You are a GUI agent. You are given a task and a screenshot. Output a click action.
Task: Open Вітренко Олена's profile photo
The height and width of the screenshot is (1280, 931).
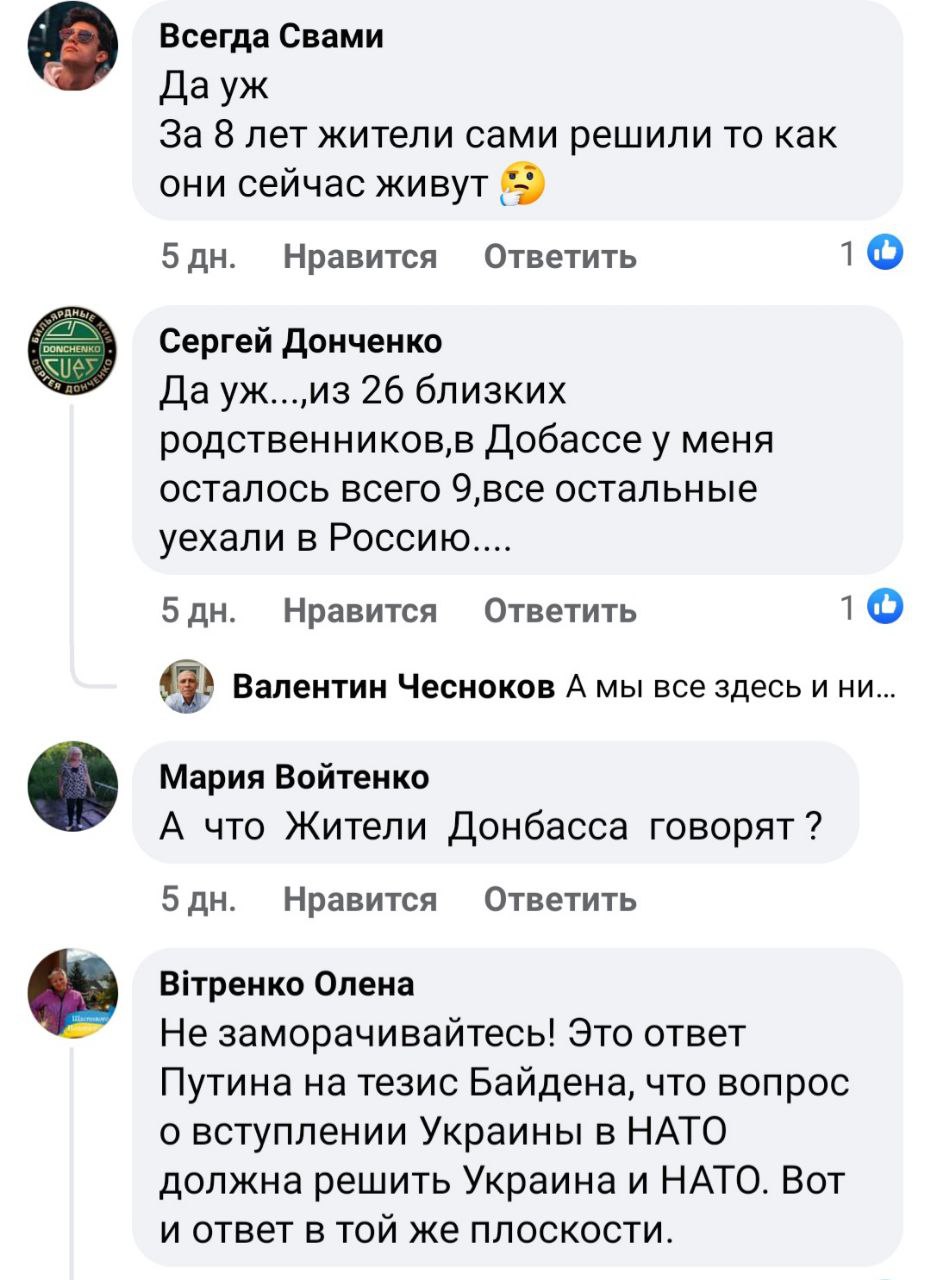coord(72,993)
